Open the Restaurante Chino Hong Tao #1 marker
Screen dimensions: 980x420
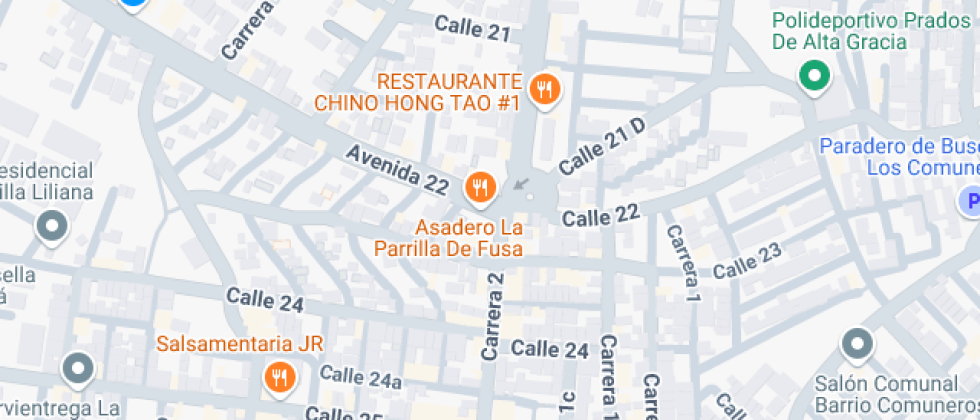[545, 89]
